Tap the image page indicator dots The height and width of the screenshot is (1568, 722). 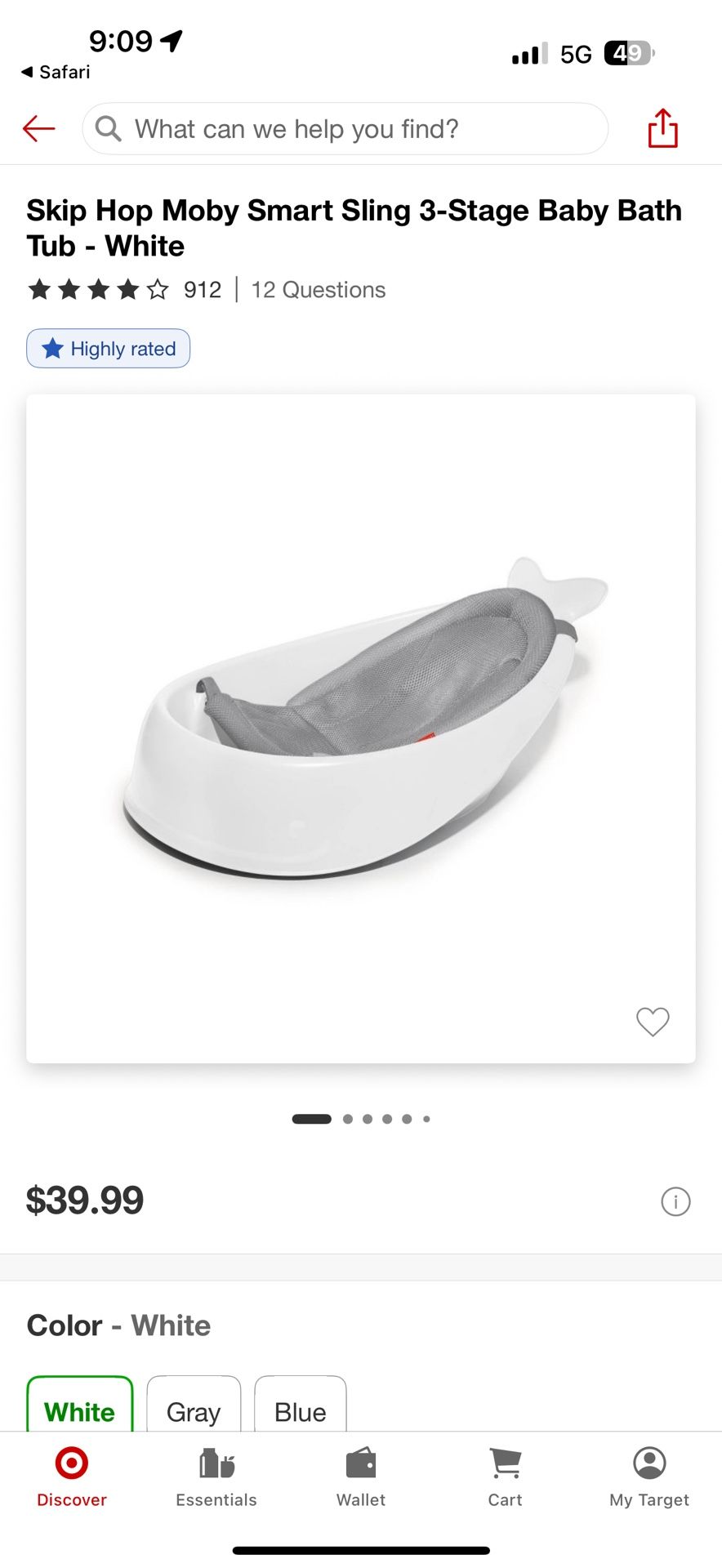click(361, 1119)
